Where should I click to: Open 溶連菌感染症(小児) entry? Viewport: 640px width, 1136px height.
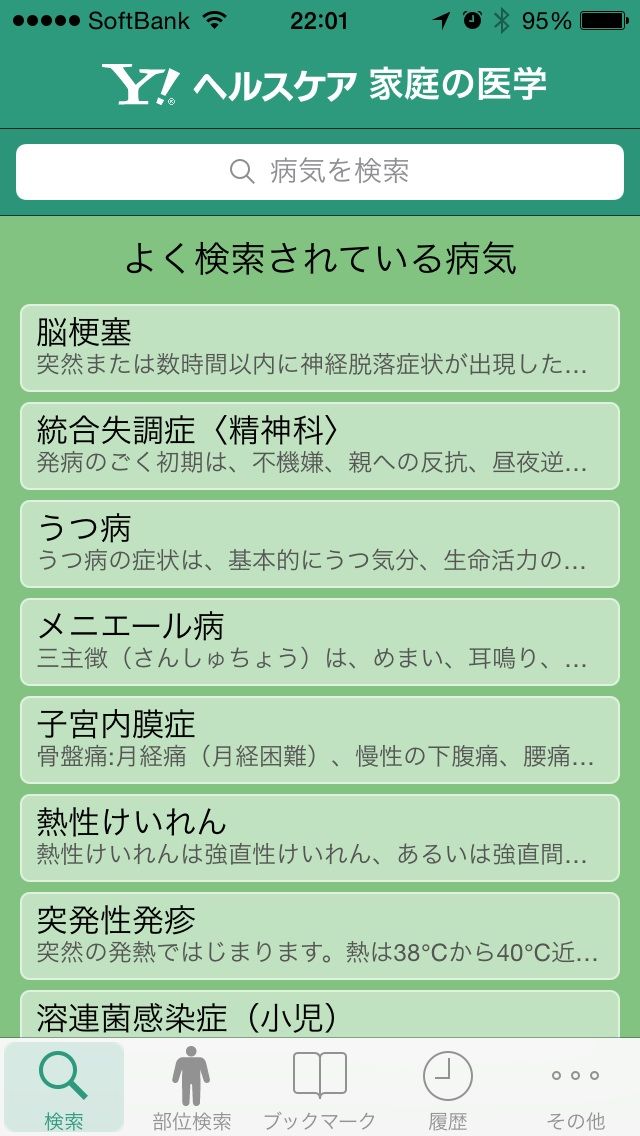tap(320, 1014)
